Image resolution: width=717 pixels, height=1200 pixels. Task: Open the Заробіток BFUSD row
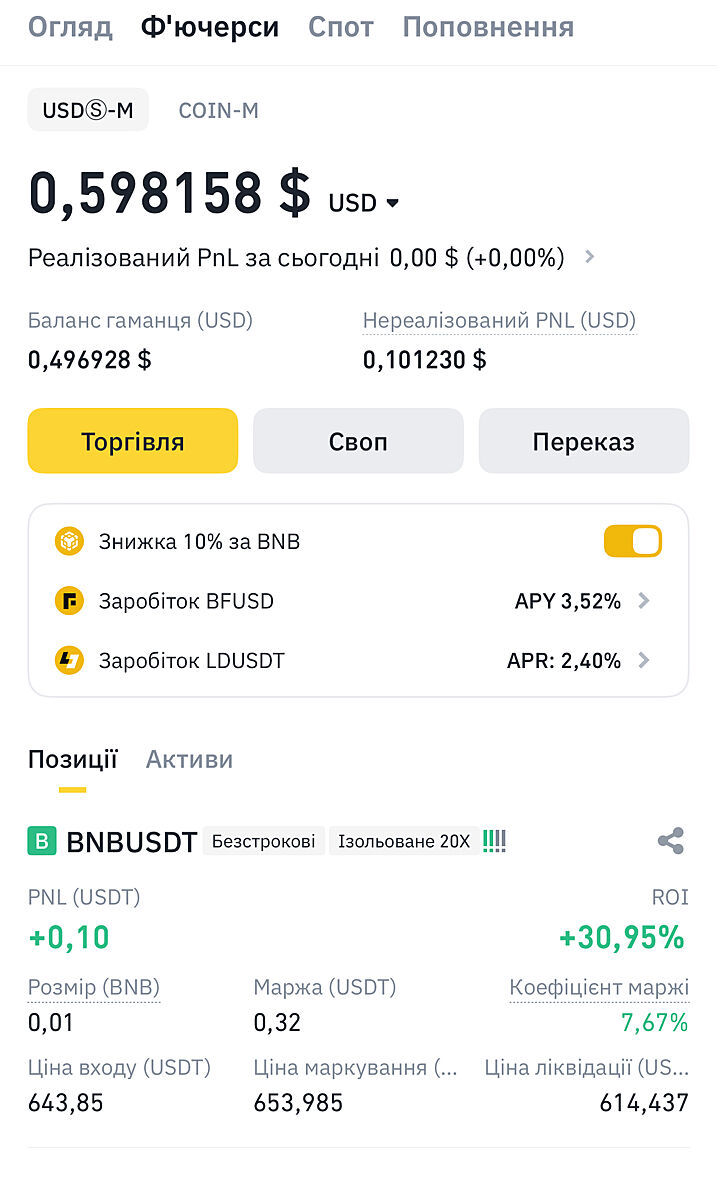(358, 601)
